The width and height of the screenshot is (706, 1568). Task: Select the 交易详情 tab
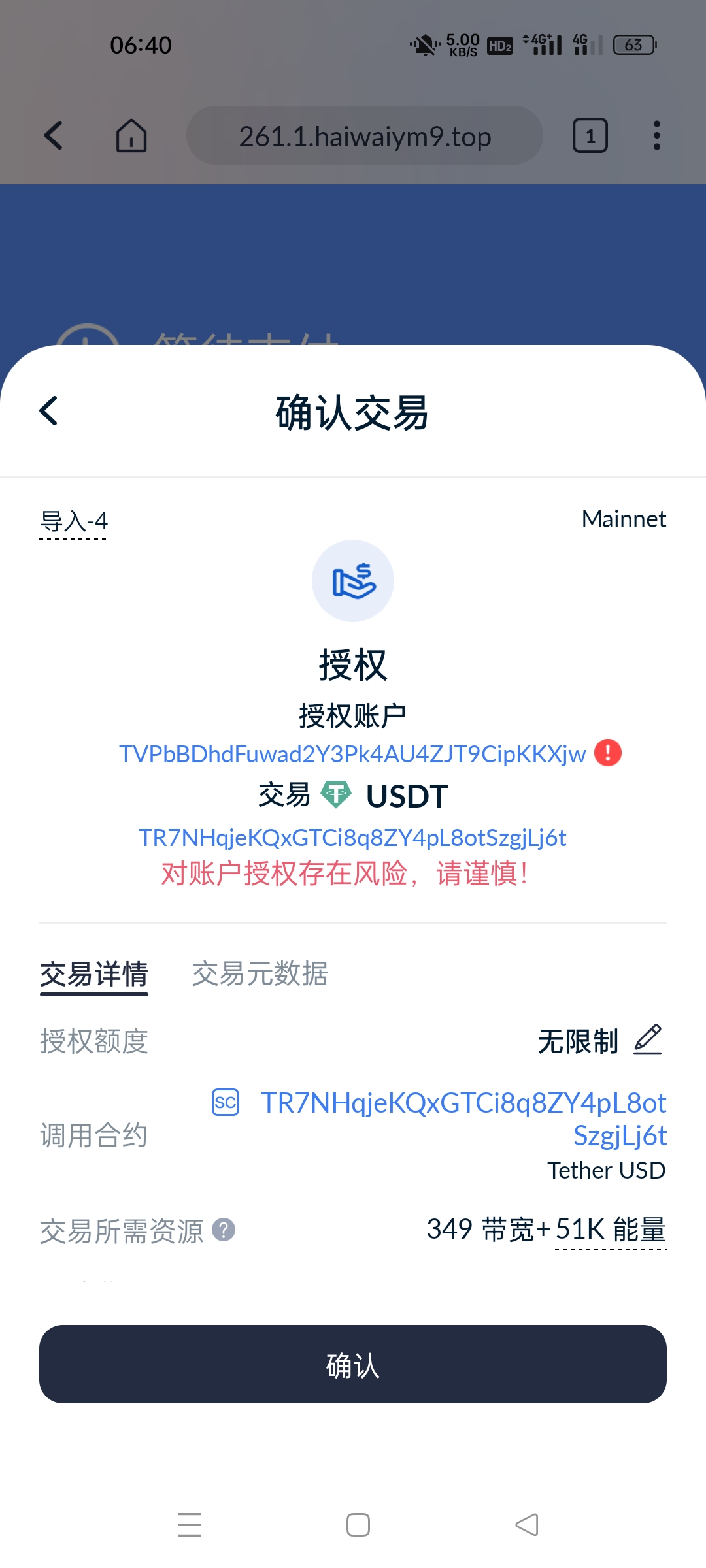(x=94, y=974)
